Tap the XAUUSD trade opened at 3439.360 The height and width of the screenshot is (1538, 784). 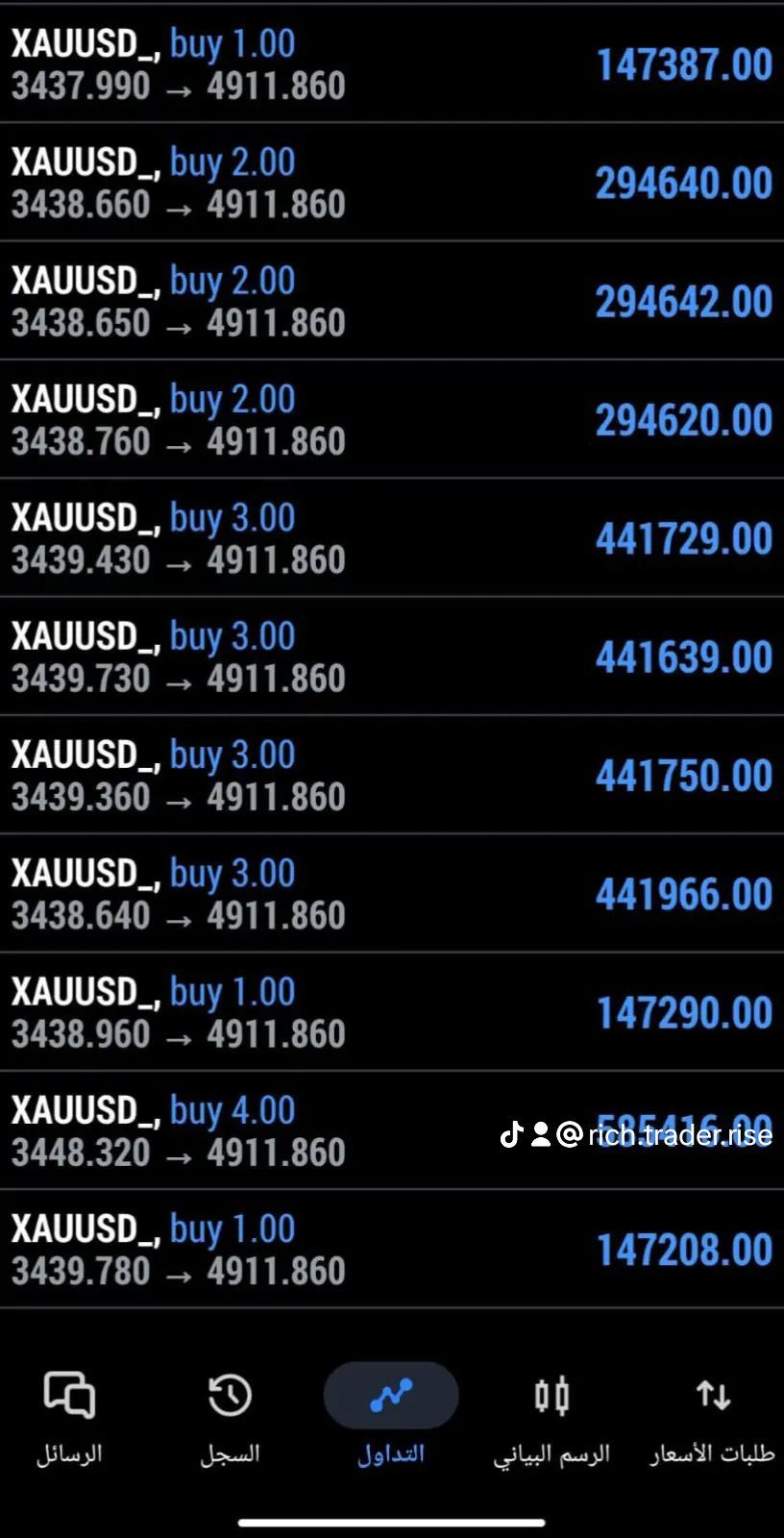(x=391, y=775)
